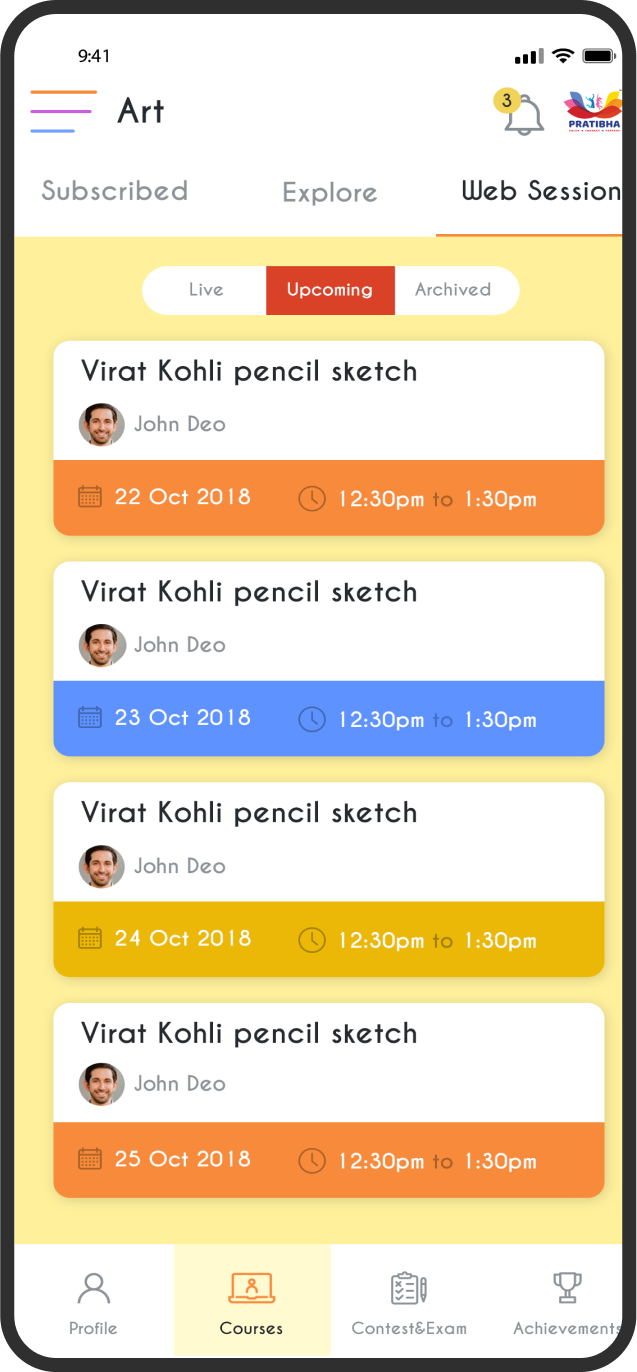Open the 25 Oct 2018 session card
This screenshot has width=637, height=1372.
pos(329,1100)
